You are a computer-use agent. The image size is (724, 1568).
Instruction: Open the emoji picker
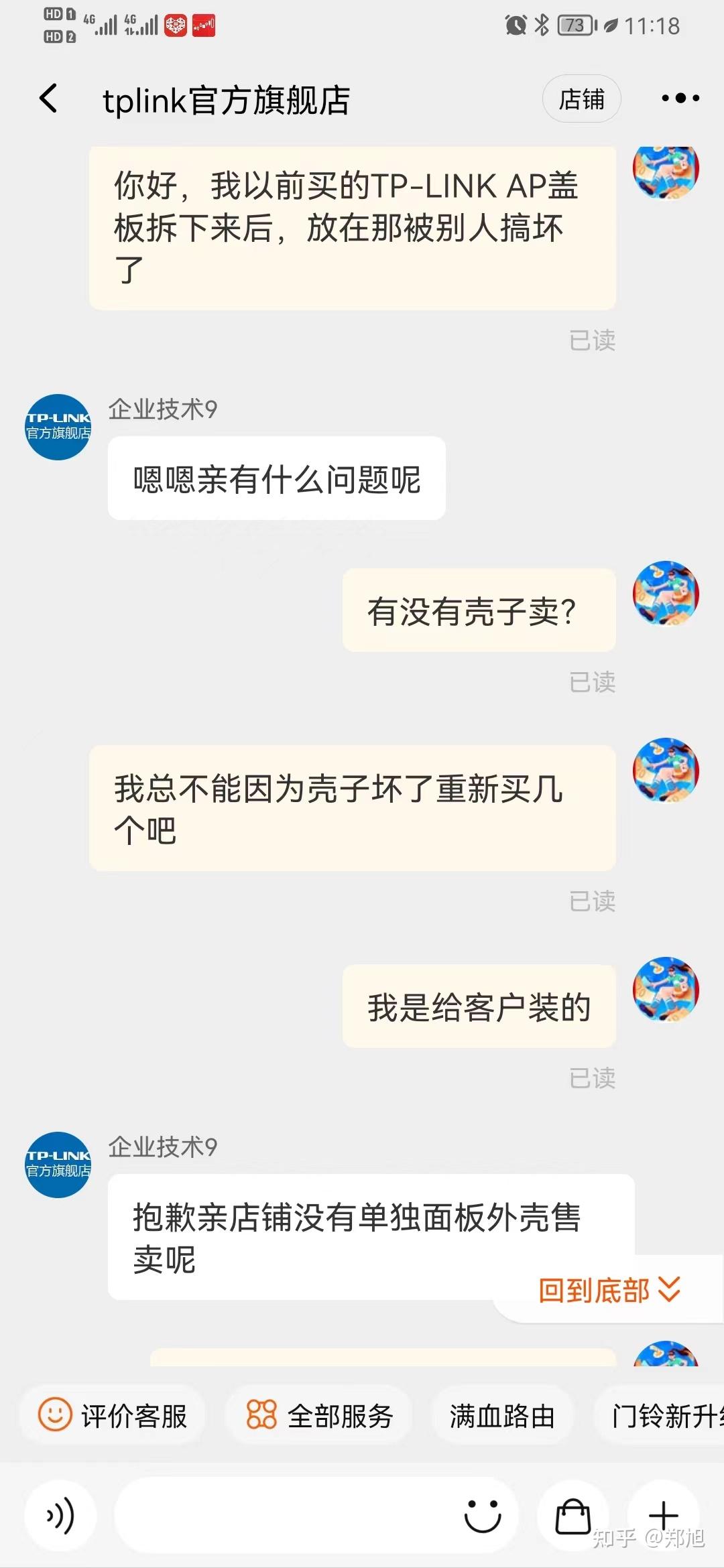(x=483, y=1516)
